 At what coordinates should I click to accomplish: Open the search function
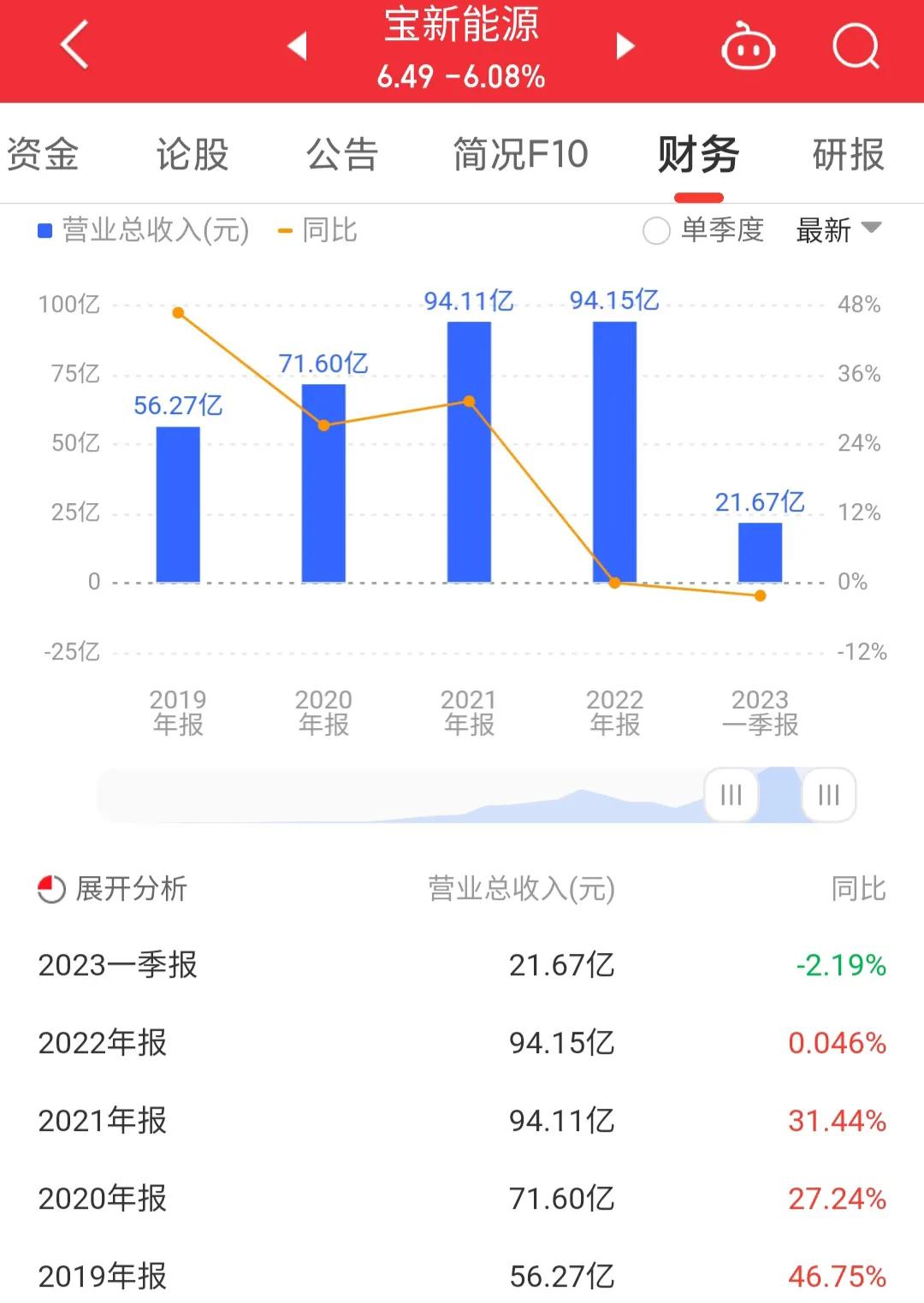click(854, 47)
